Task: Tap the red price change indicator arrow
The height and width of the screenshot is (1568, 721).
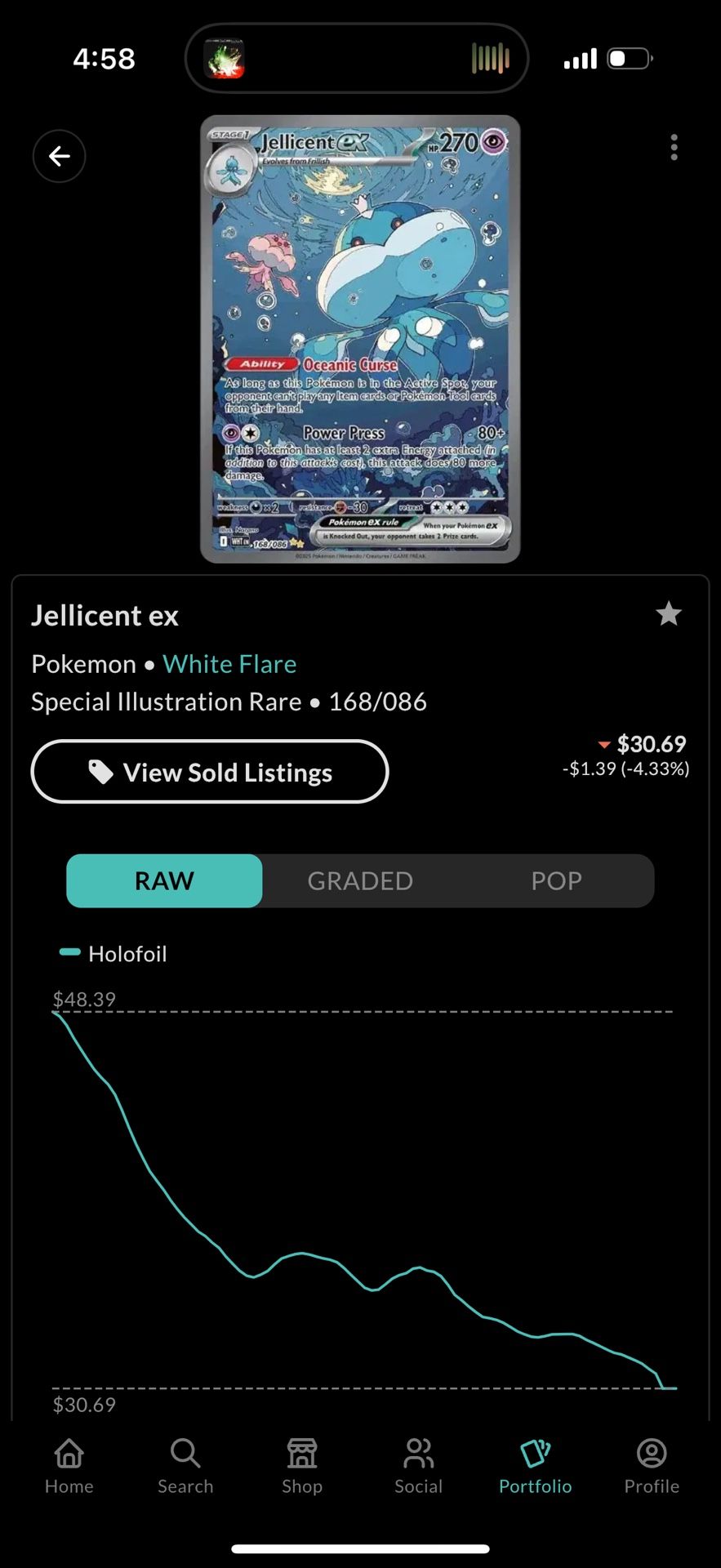Action: [604, 744]
